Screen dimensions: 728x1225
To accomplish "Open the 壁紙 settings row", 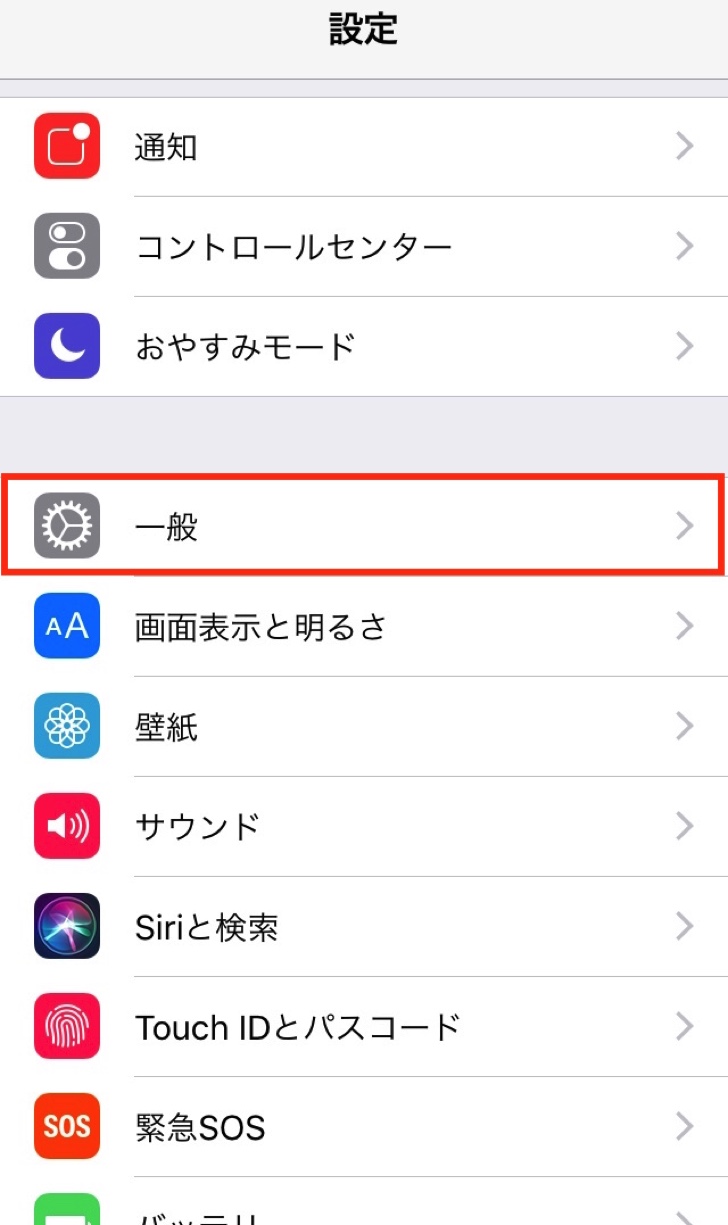I will pos(364,726).
